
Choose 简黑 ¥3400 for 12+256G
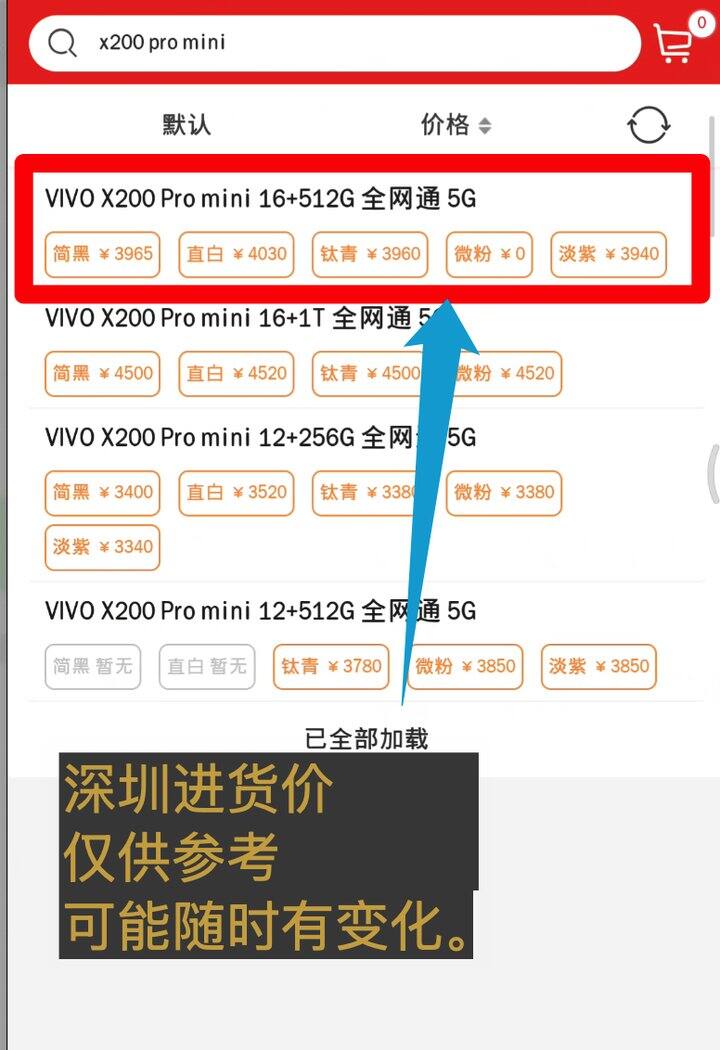102,493
